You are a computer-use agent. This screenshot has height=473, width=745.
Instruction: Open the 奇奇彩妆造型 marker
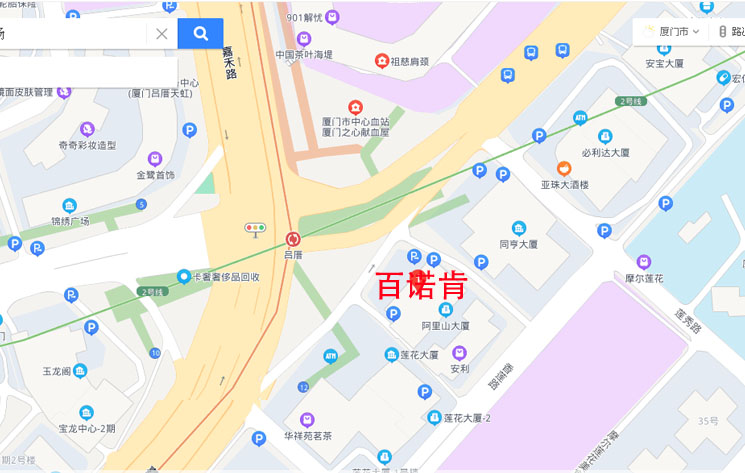coord(87,129)
